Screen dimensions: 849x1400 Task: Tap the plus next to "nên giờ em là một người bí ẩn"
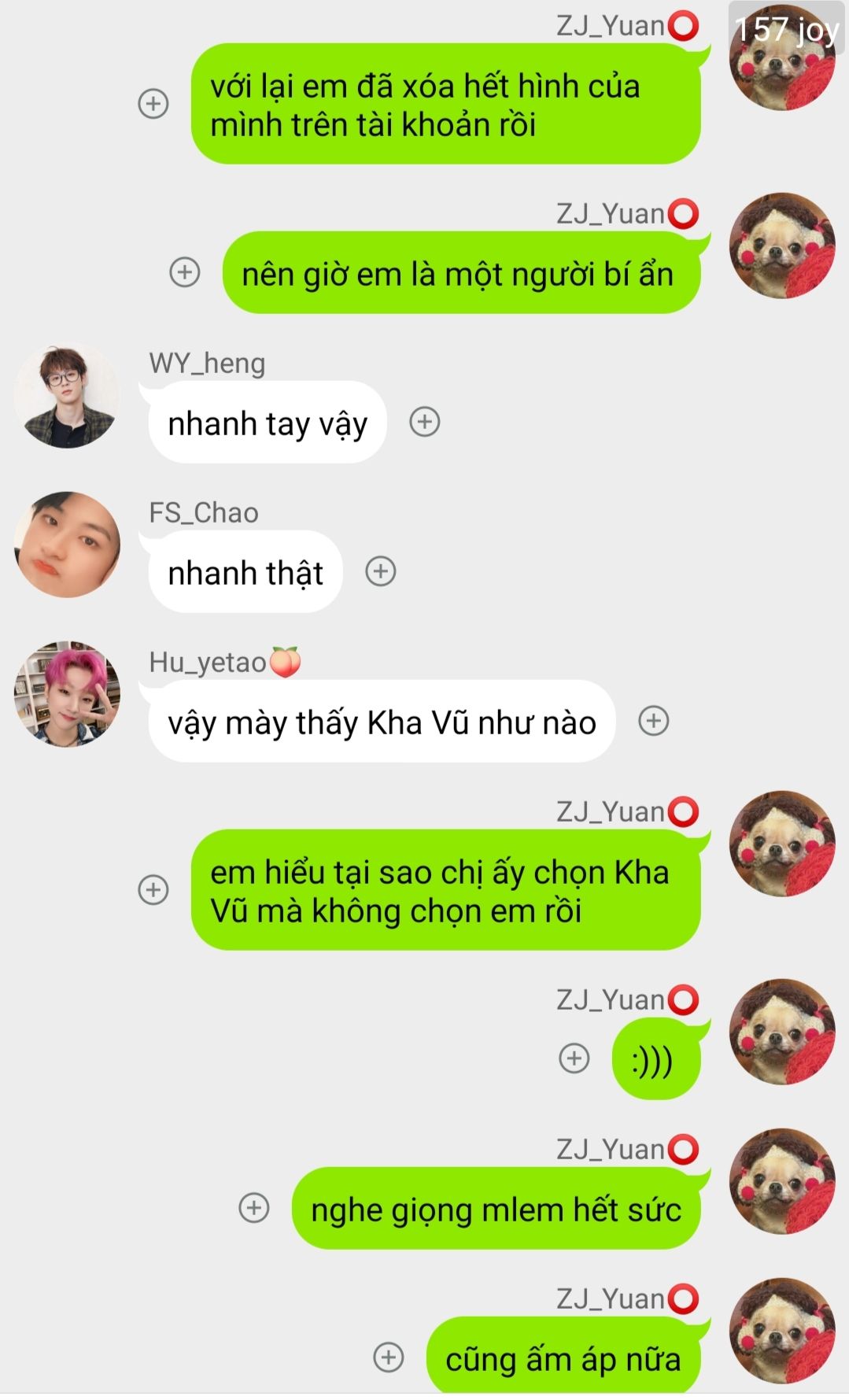185,272
